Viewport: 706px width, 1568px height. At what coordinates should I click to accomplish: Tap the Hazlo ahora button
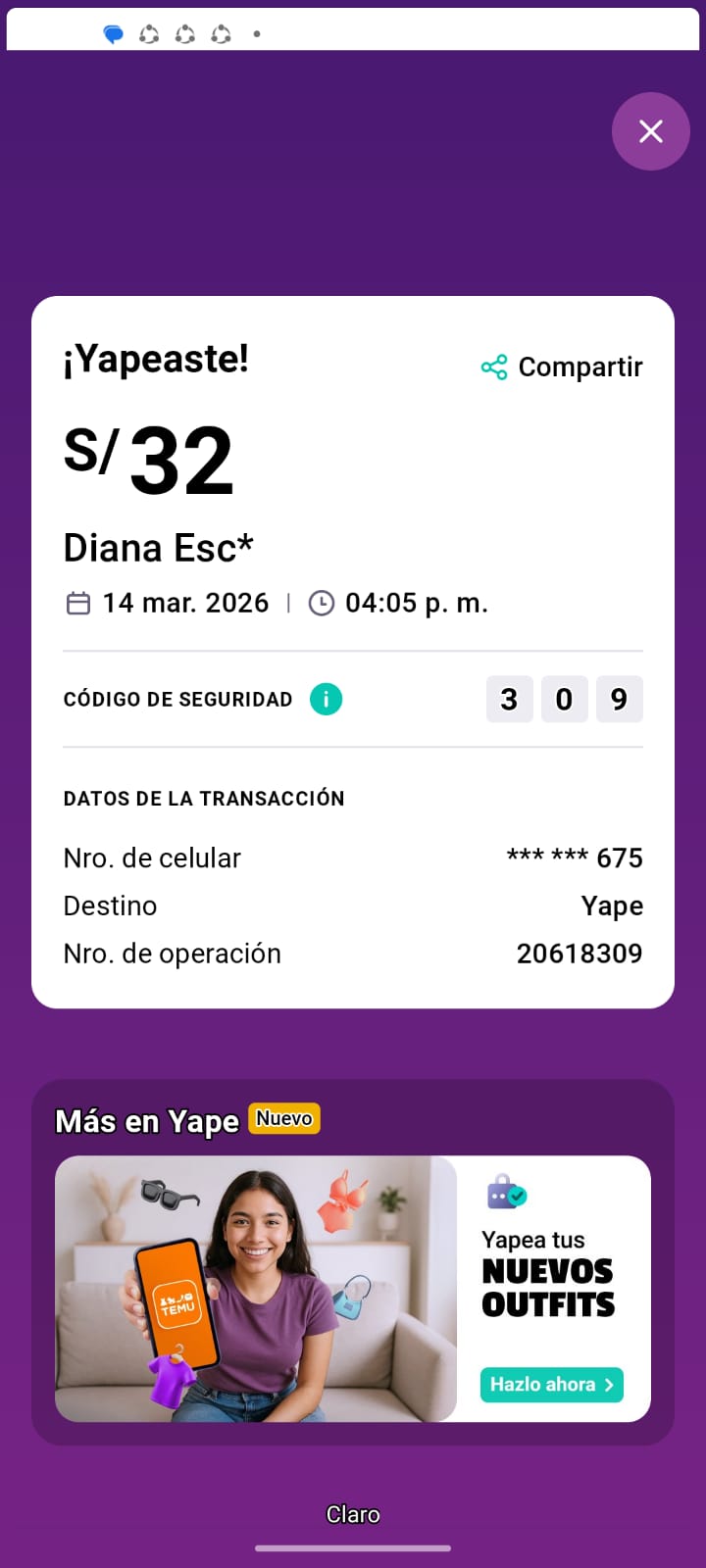point(551,1385)
